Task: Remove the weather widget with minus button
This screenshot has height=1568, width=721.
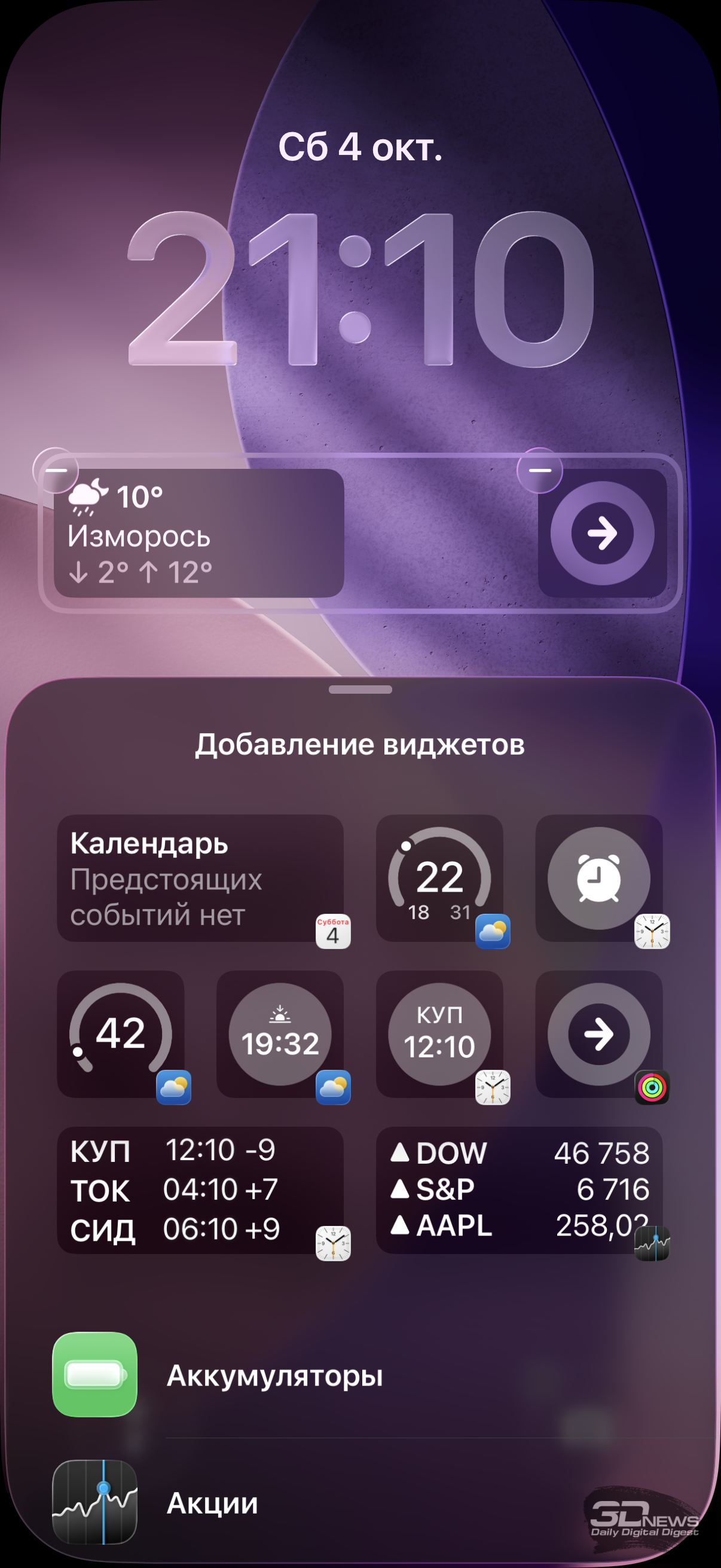Action: (56, 471)
